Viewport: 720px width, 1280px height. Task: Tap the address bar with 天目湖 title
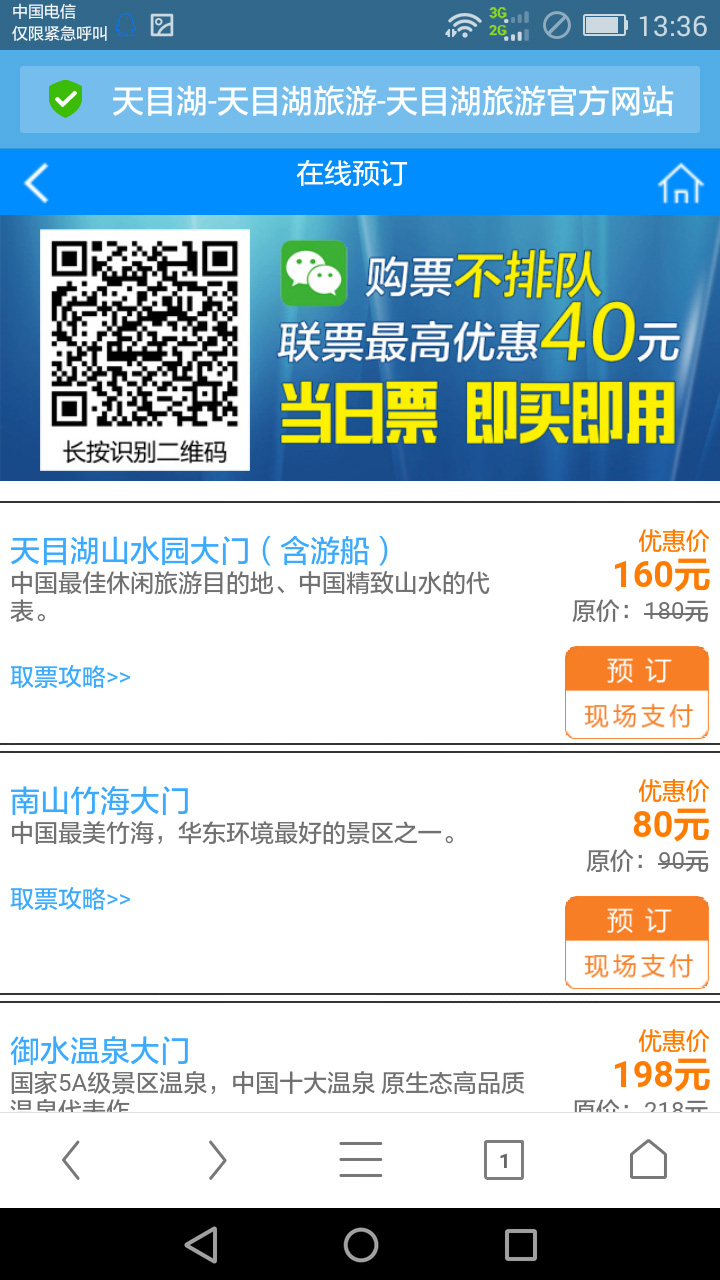tap(360, 100)
